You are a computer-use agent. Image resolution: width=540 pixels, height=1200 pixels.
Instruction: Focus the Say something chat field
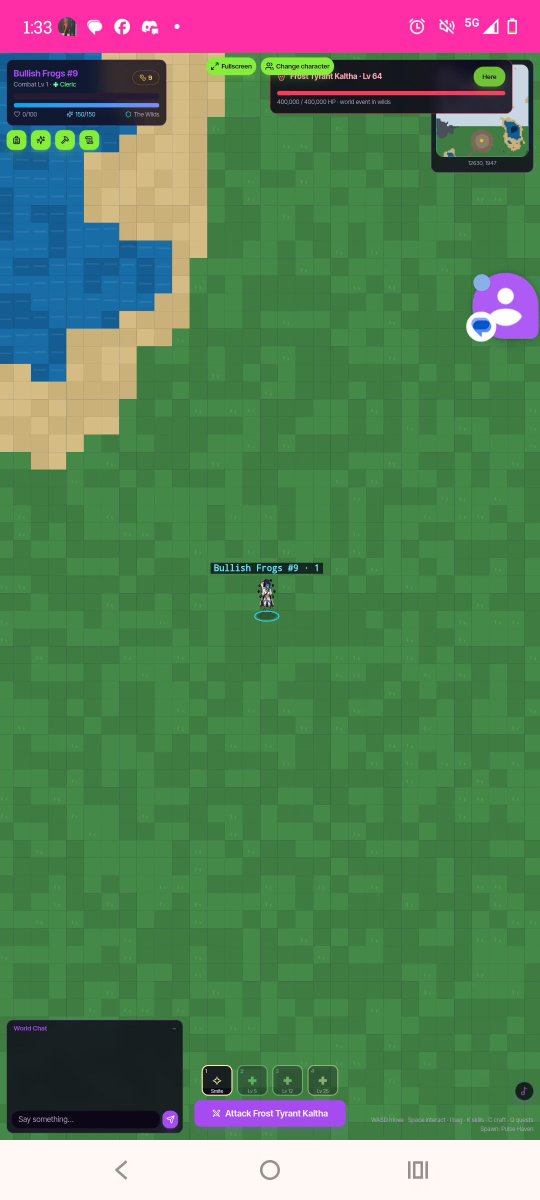point(85,1119)
